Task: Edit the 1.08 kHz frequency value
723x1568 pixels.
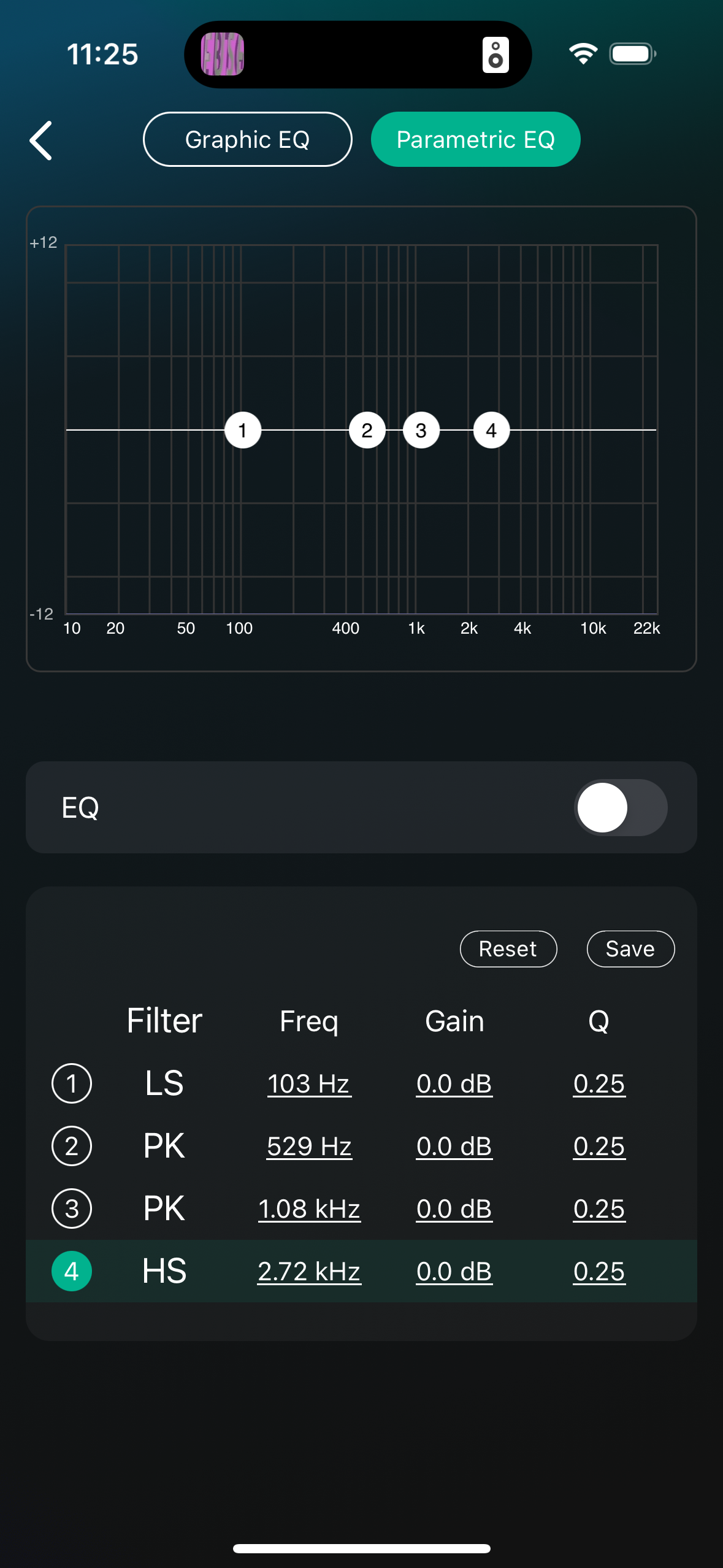Action: (x=309, y=1209)
